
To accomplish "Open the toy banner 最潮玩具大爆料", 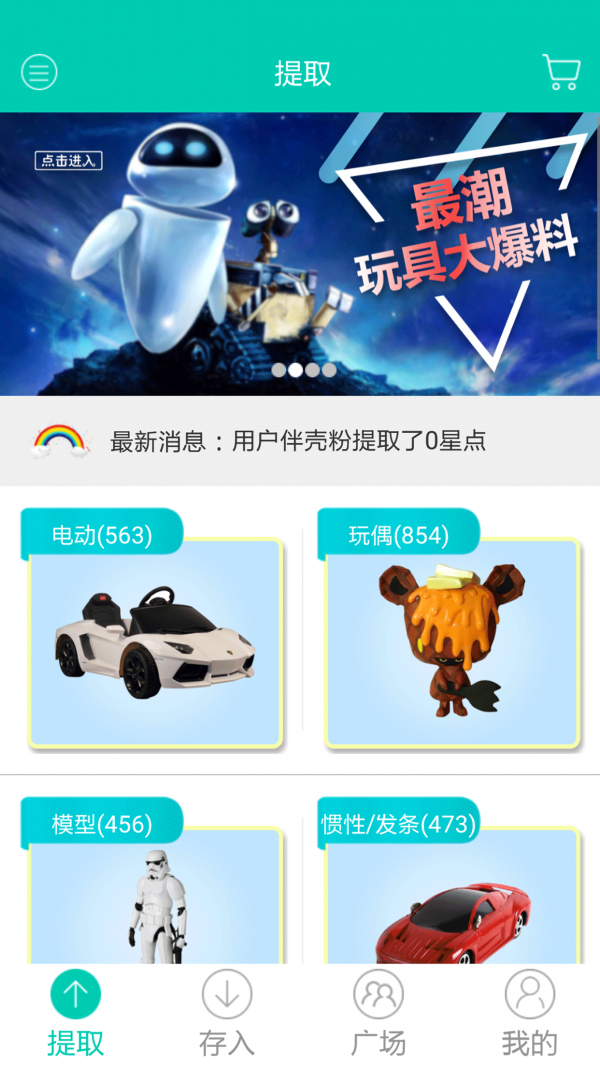I will tap(300, 255).
